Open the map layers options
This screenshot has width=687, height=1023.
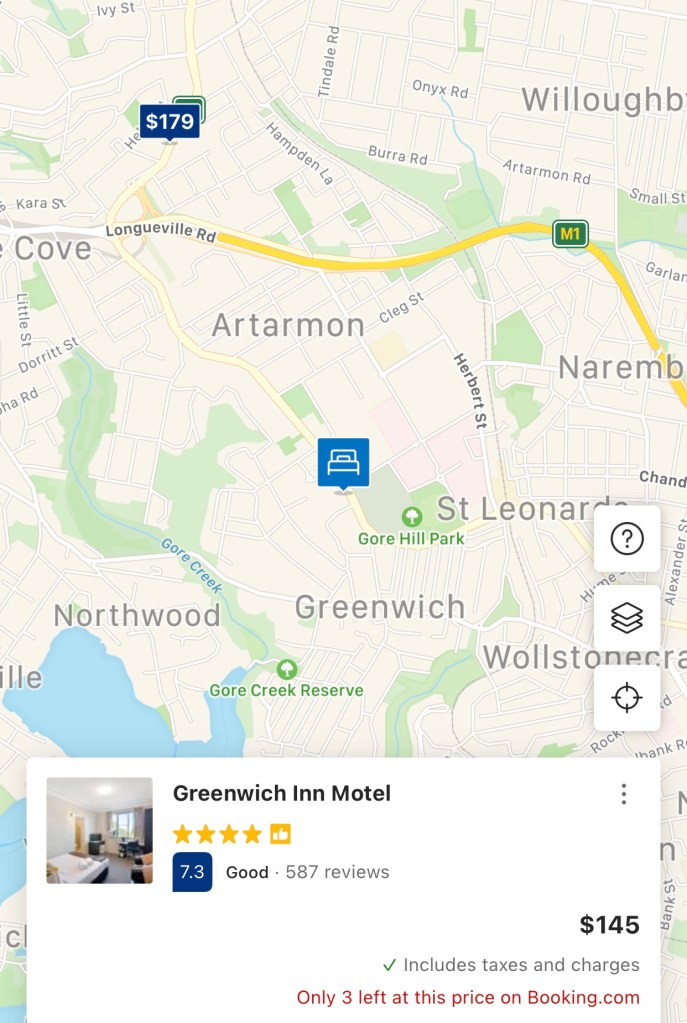click(x=627, y=619)
